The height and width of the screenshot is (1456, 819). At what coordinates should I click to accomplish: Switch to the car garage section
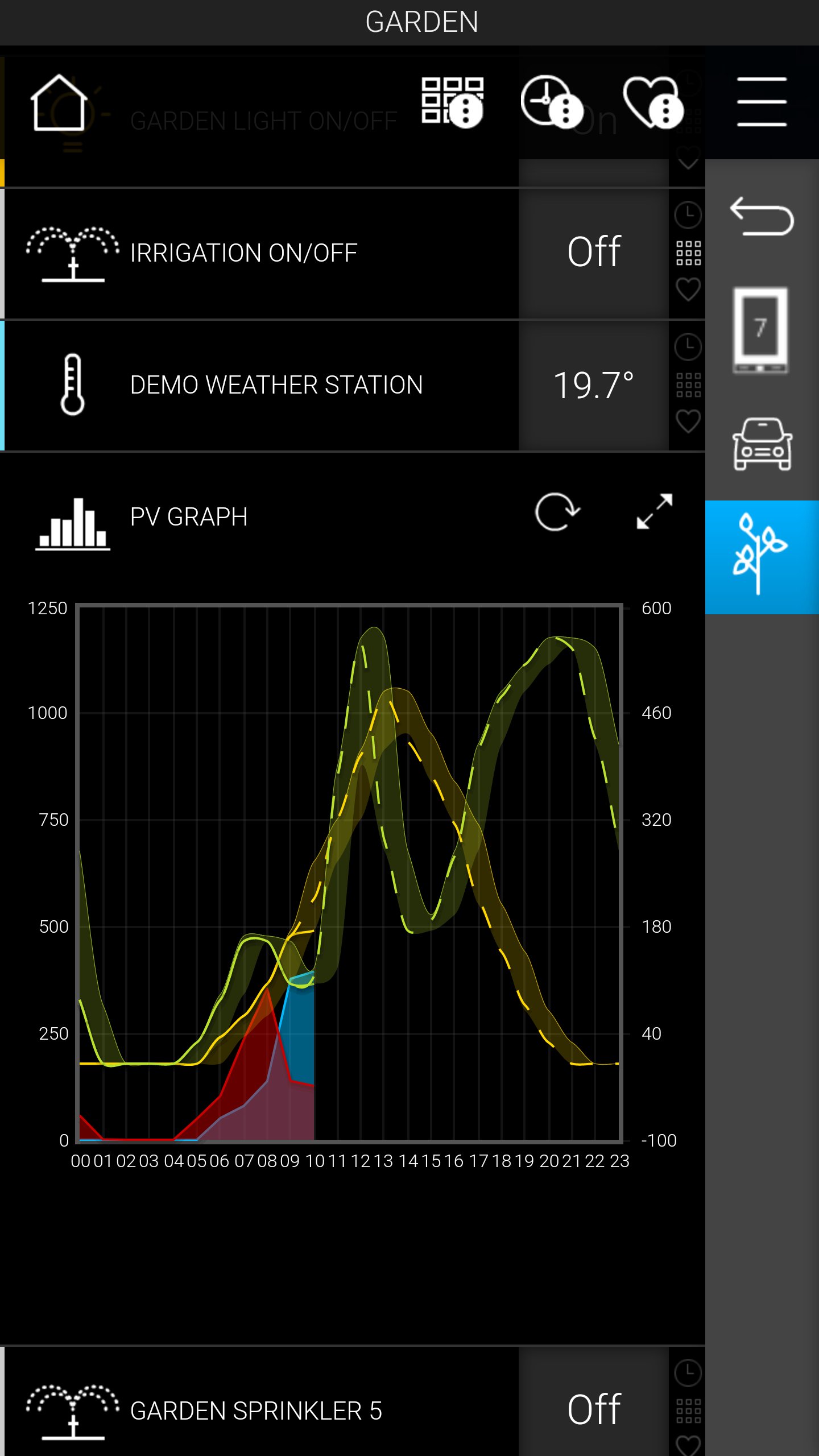click(762, 444)
